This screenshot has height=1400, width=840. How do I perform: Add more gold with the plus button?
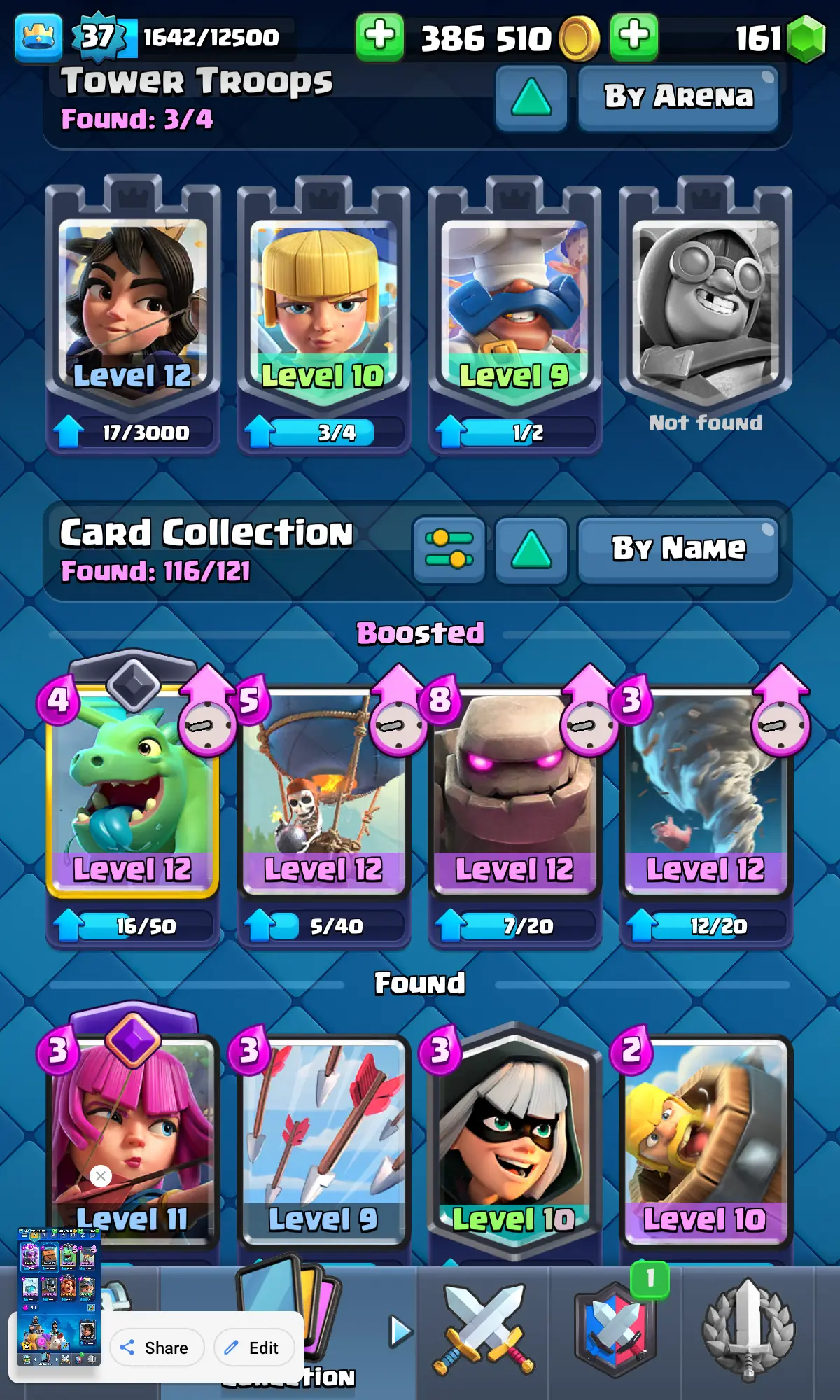click(379, 36)
